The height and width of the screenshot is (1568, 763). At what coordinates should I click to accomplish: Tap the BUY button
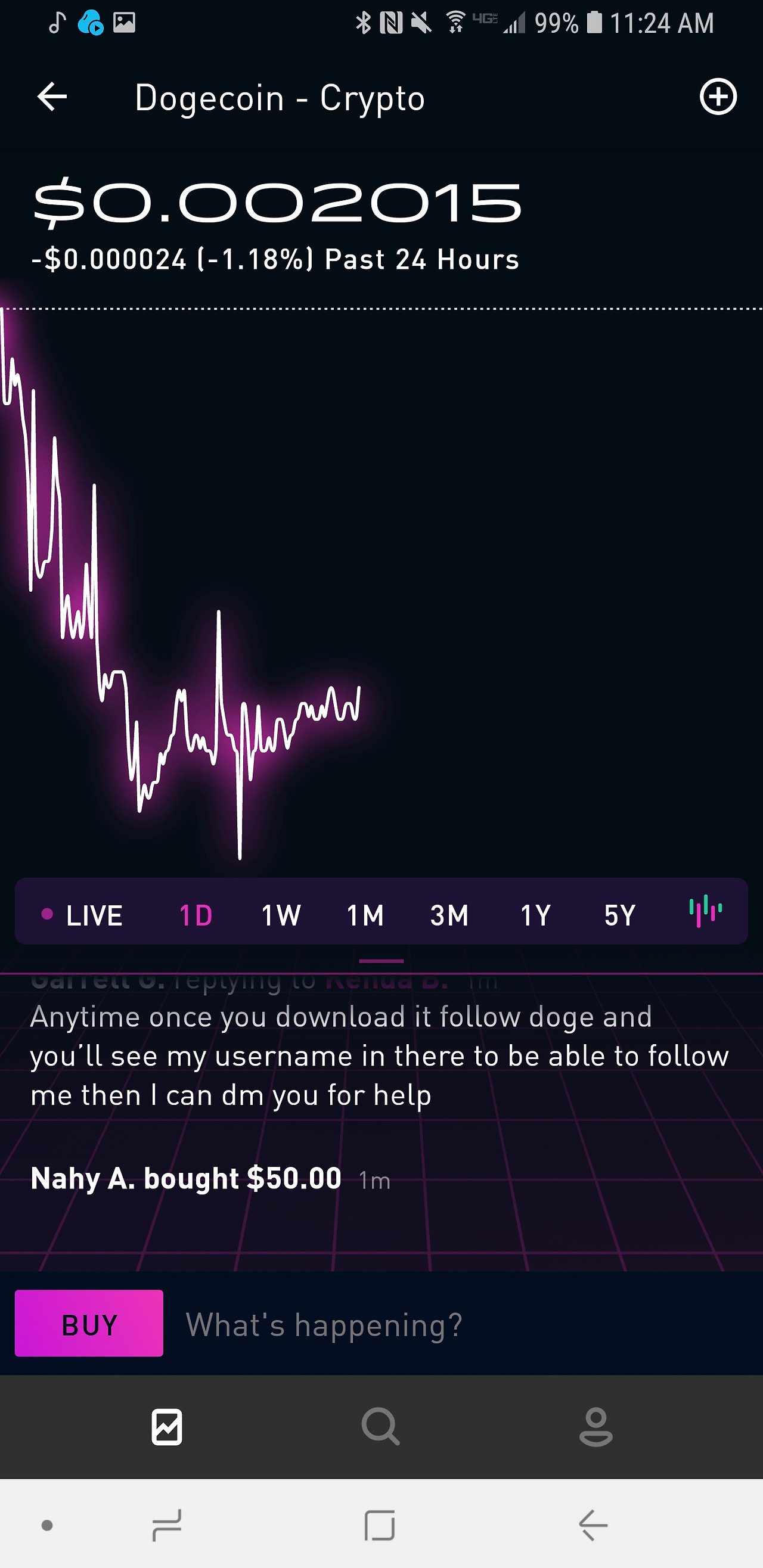(x=88, y=1324)
